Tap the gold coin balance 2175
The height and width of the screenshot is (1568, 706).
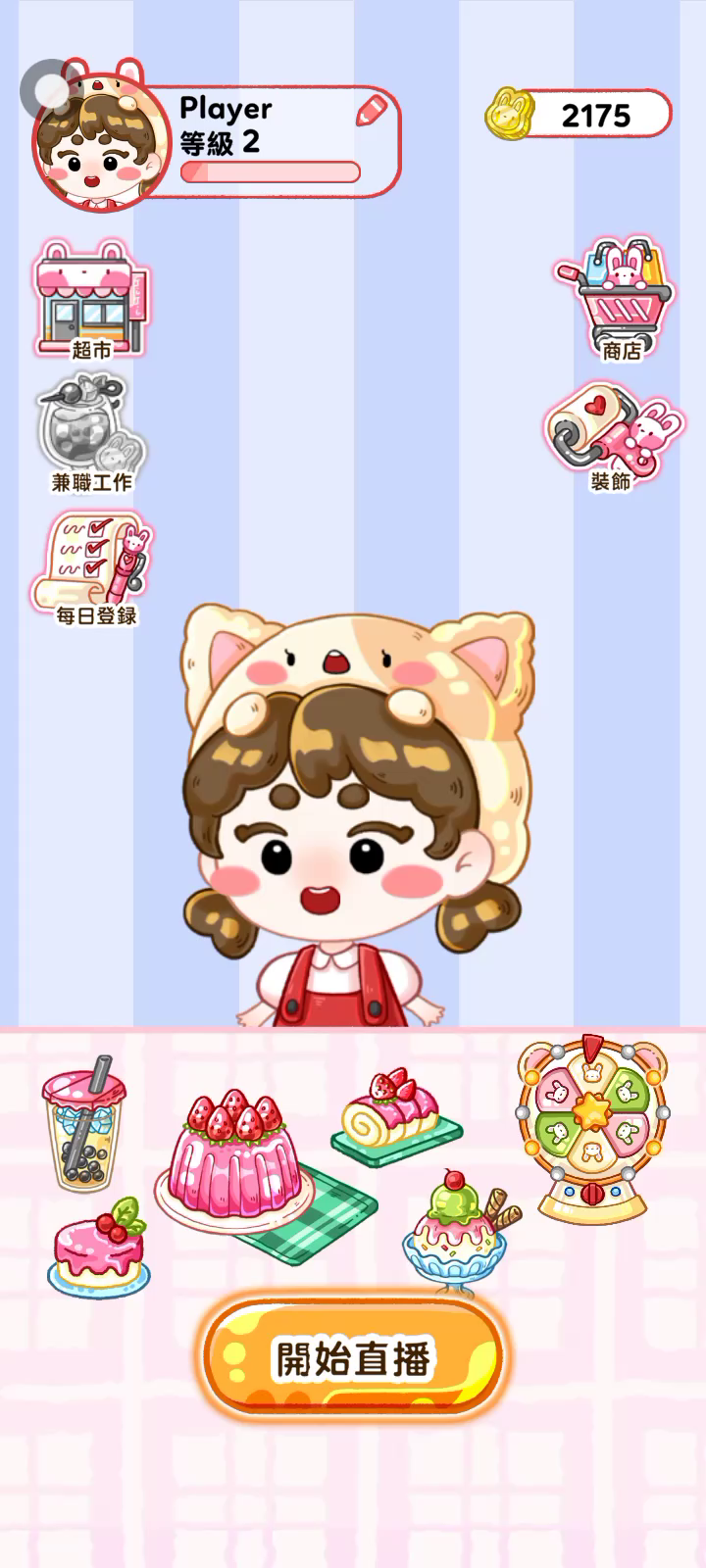[579, 116]
